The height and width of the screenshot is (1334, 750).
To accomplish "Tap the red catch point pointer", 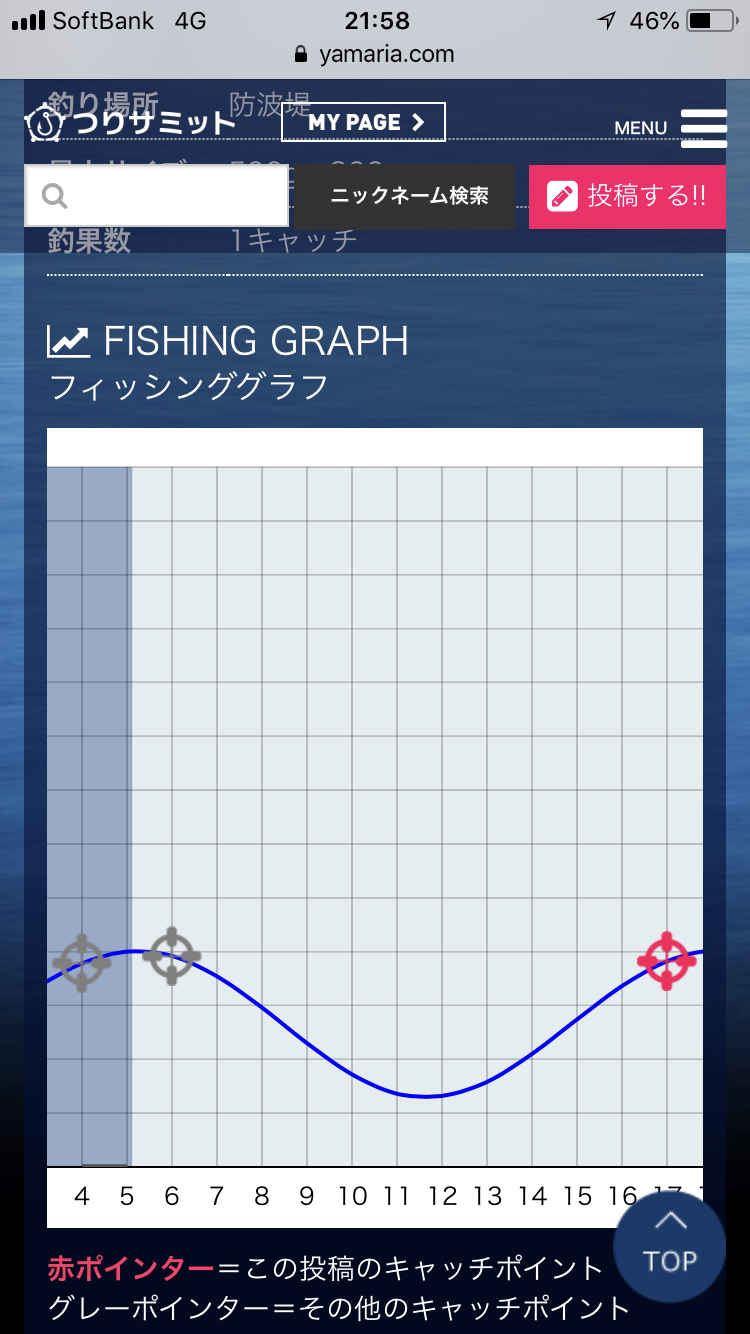I will click(x=667, y=961).
